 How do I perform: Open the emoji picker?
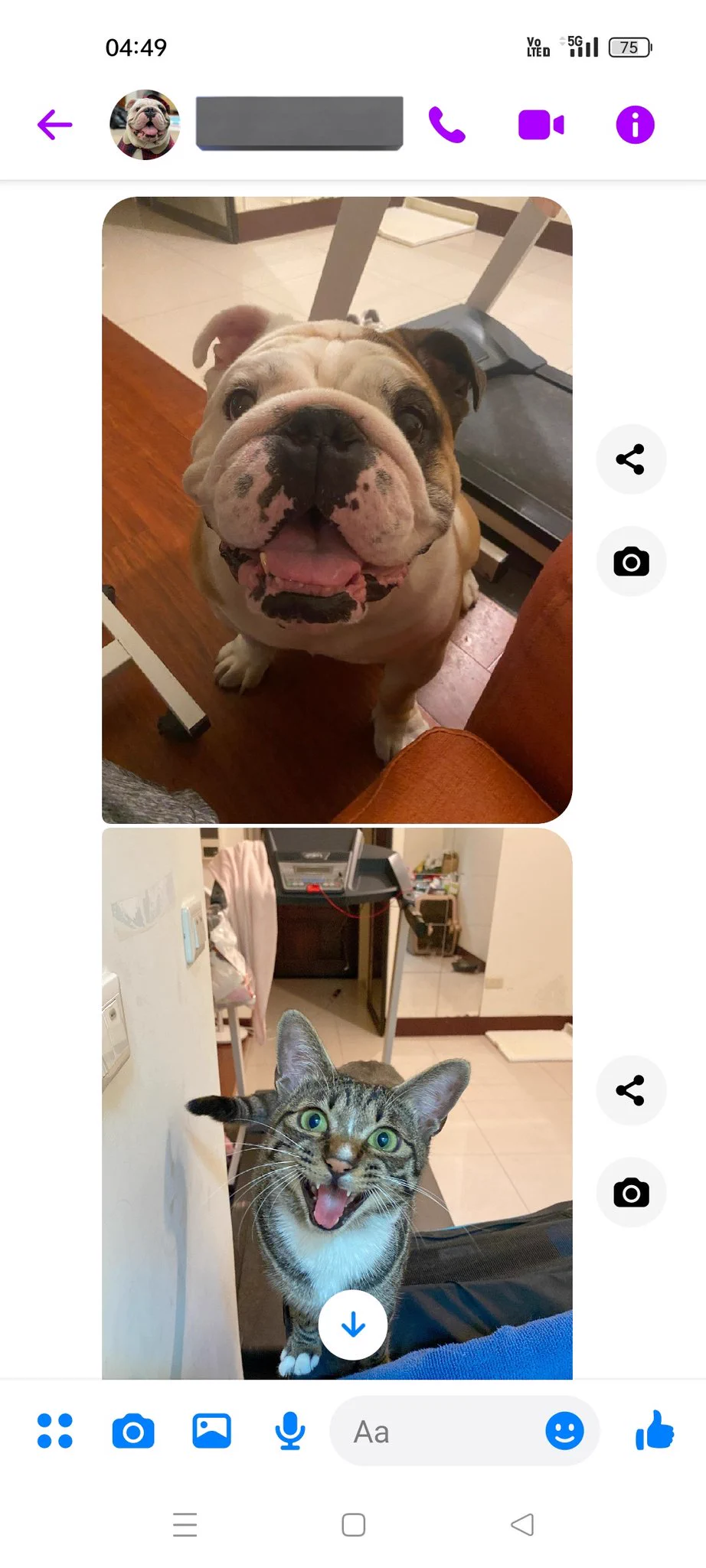coord(564,1430)
